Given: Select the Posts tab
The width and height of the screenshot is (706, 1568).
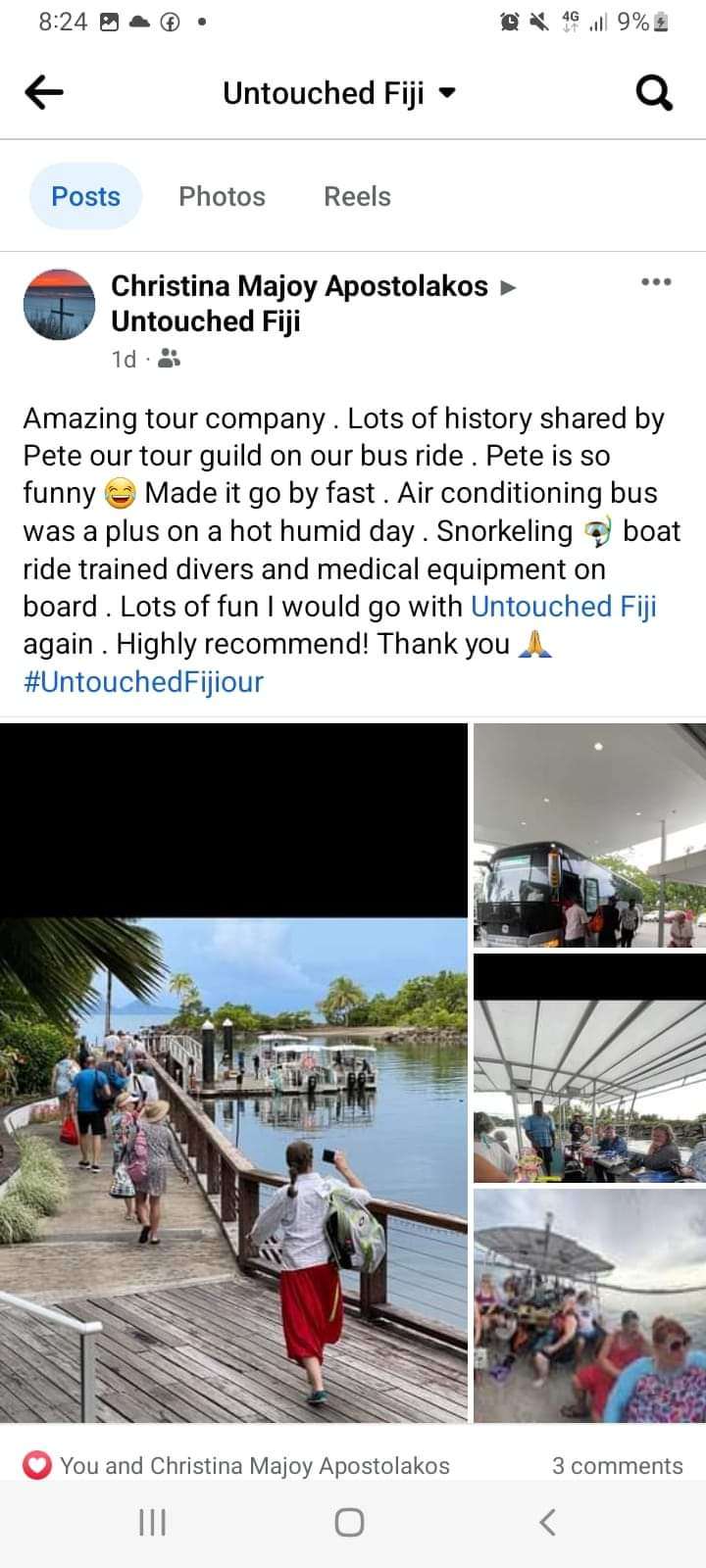Looking at the screenshot, I should point(86,196).
